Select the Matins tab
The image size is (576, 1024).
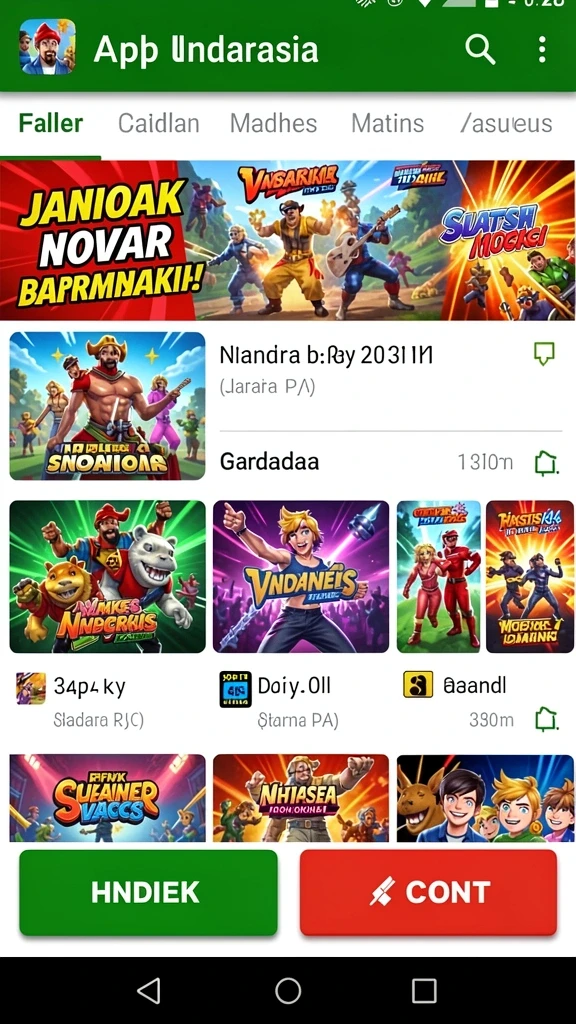pos(387,123)
